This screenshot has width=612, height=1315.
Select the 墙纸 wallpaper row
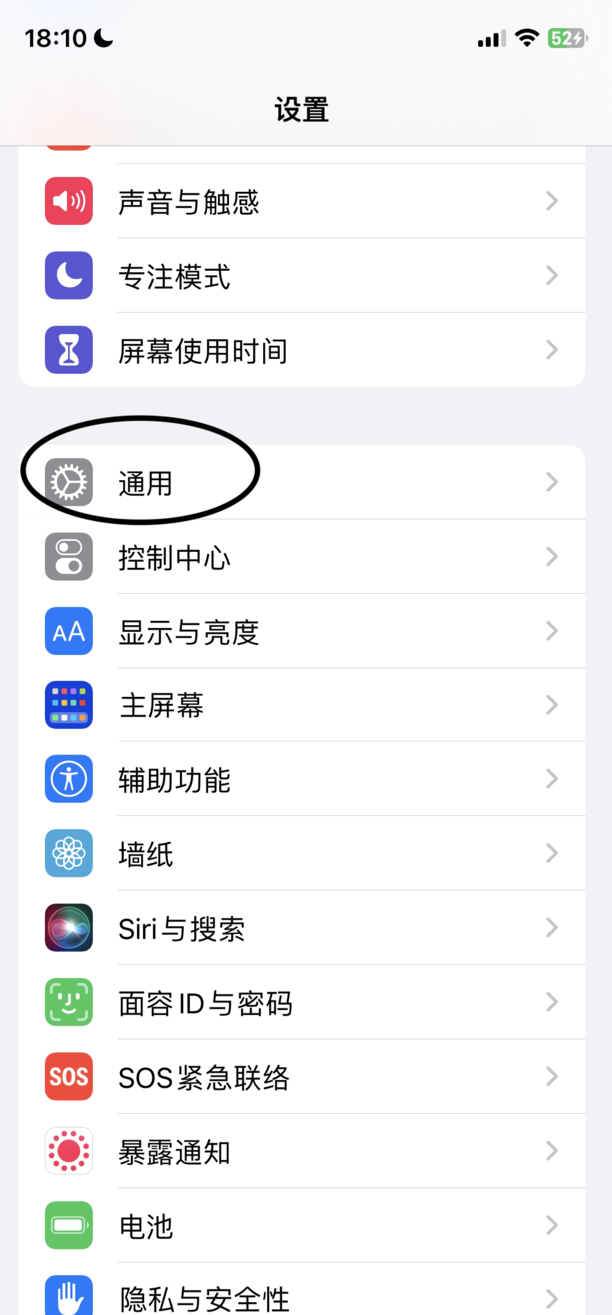[x=300, y=853]
